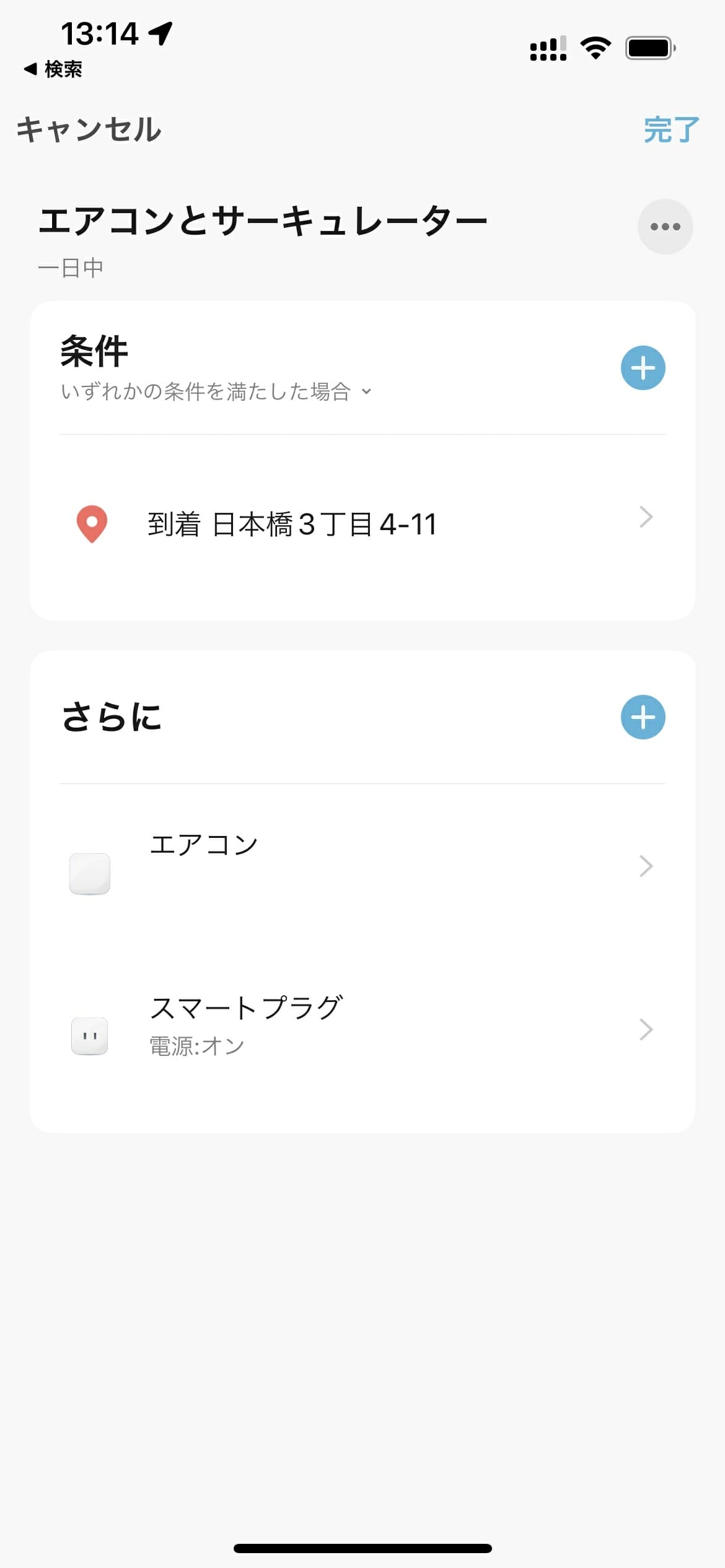Tap 完了 to save the automation

[672, 129]
